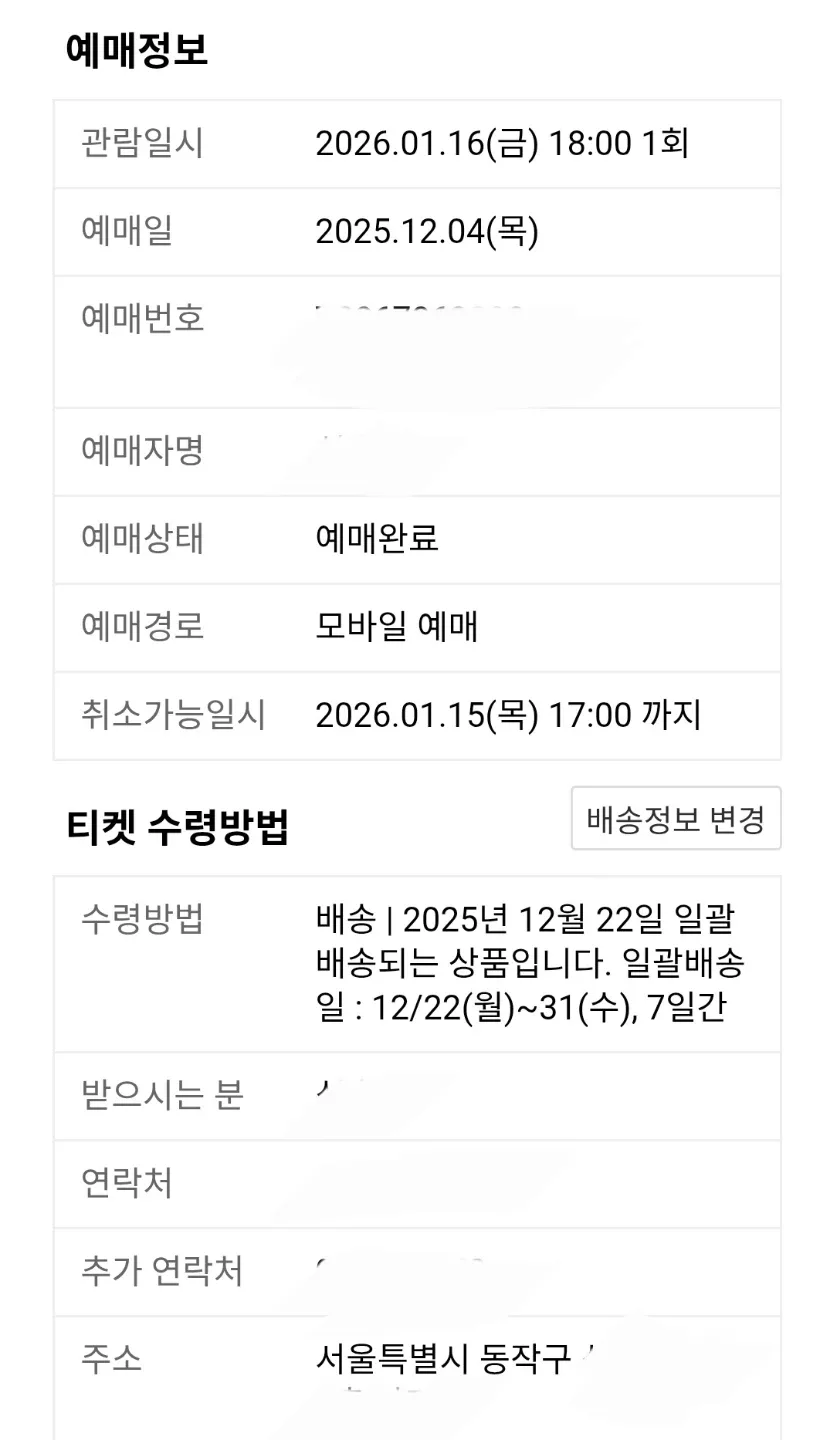Image resolution: width=820 pixels, height=1440 pixels.
Task: Tap the 배송정보 변경 button
Action: (x=675, y=819)
